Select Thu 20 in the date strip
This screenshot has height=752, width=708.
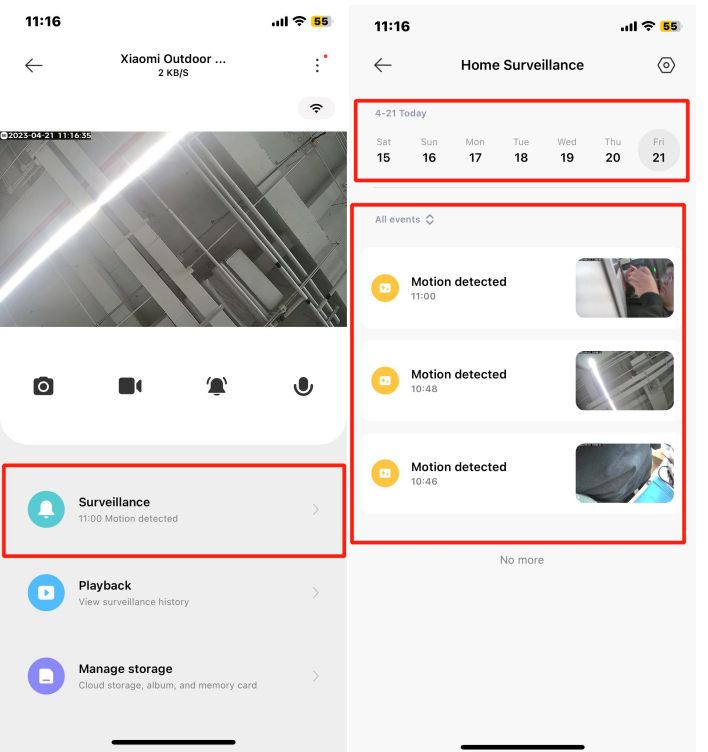coord(613,151)
